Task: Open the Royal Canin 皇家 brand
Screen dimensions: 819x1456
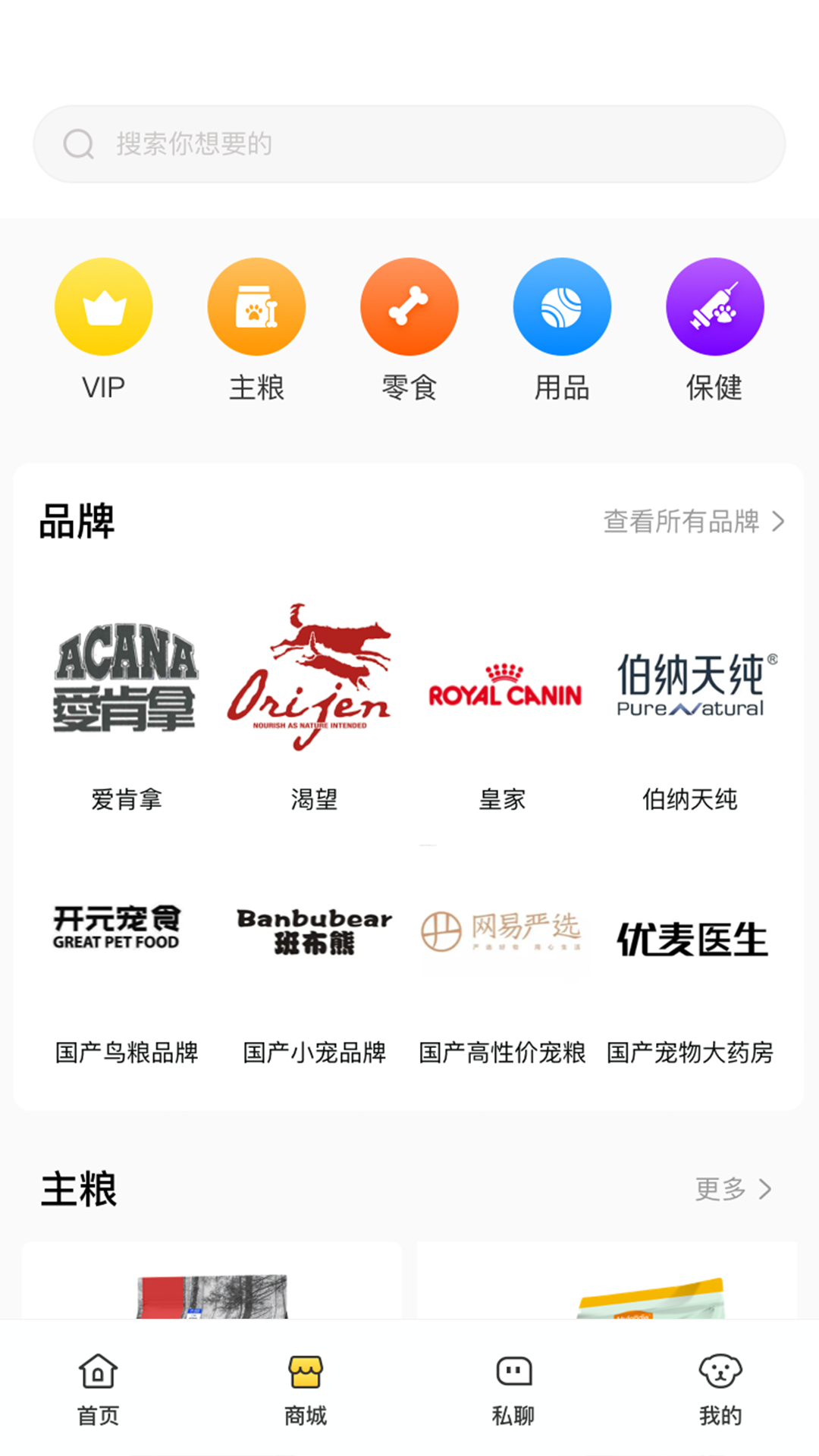Action: (x=503, y=690)
